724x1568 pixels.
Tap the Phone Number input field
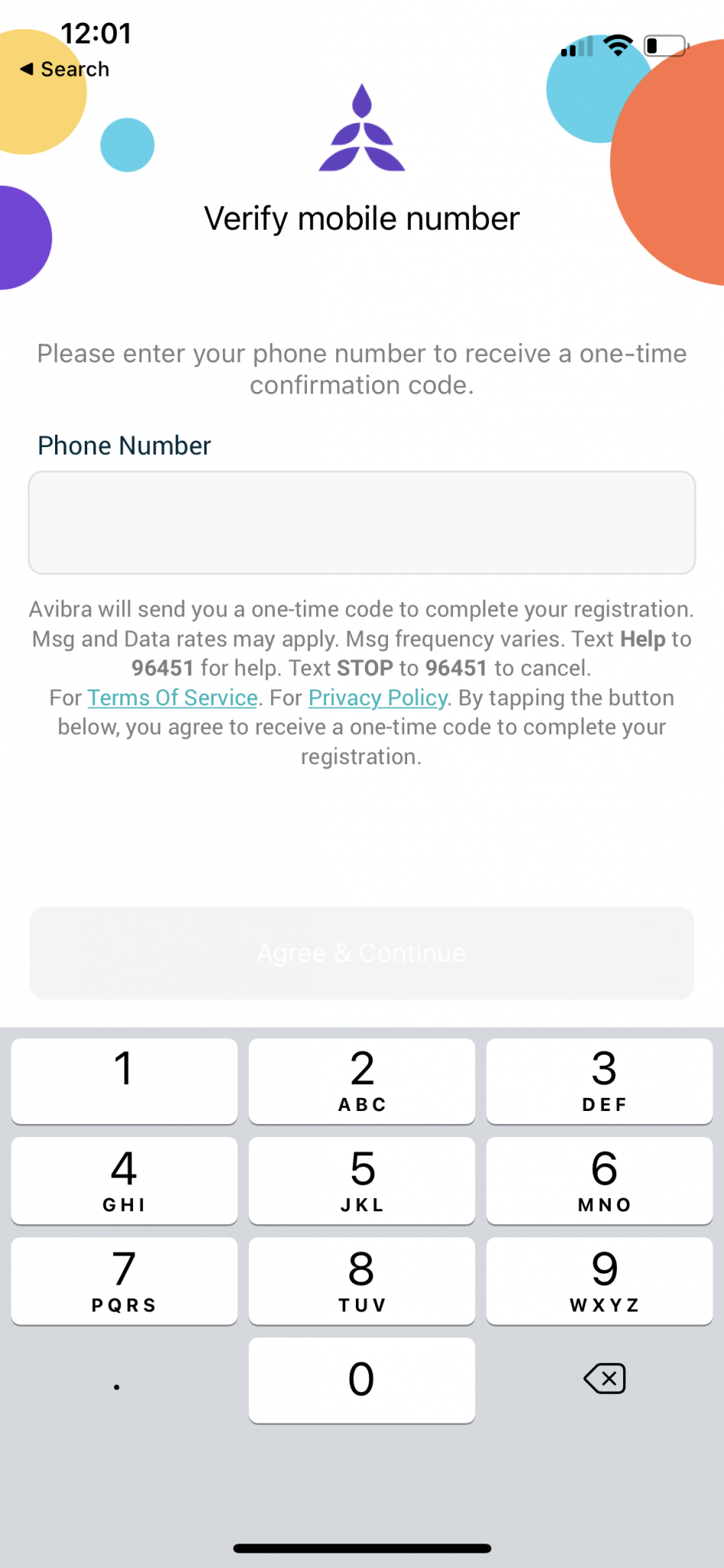coord(362,523)
